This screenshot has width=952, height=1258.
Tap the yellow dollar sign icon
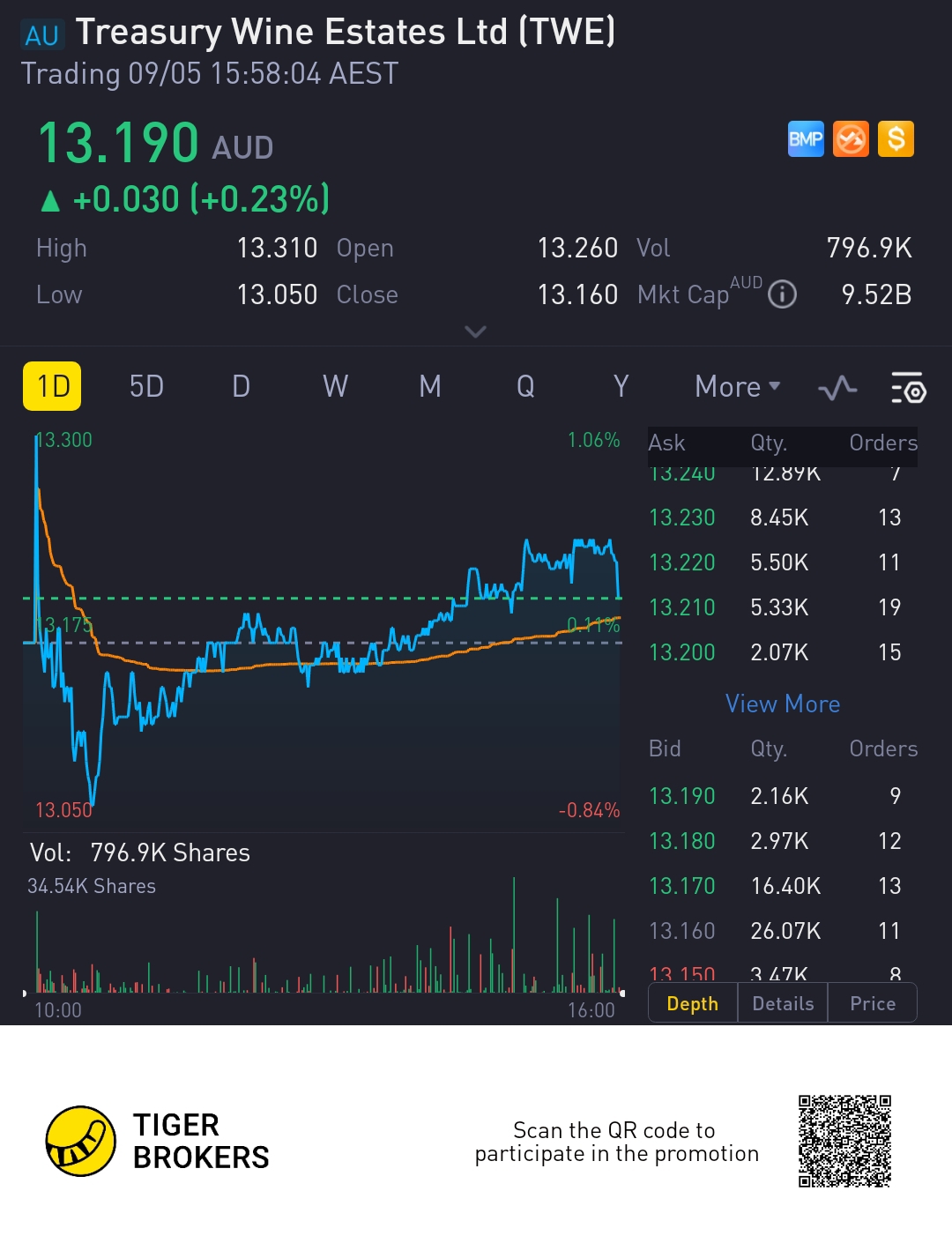tap(896, 139)
